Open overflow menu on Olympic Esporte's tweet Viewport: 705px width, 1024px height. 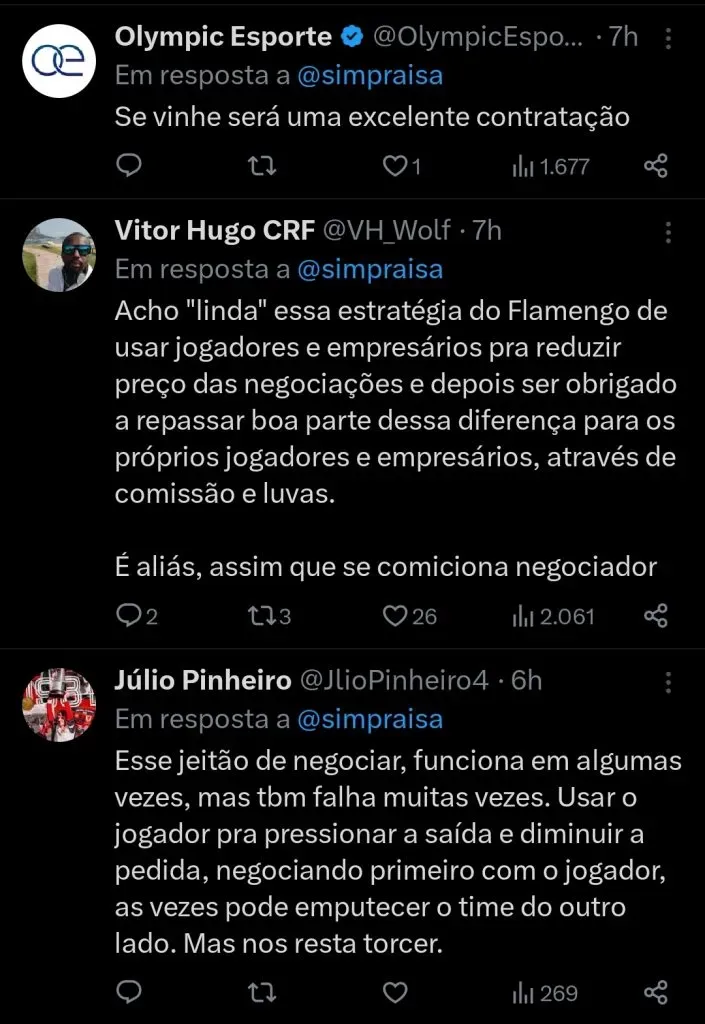pyautogui.click(x=669, y=40)
